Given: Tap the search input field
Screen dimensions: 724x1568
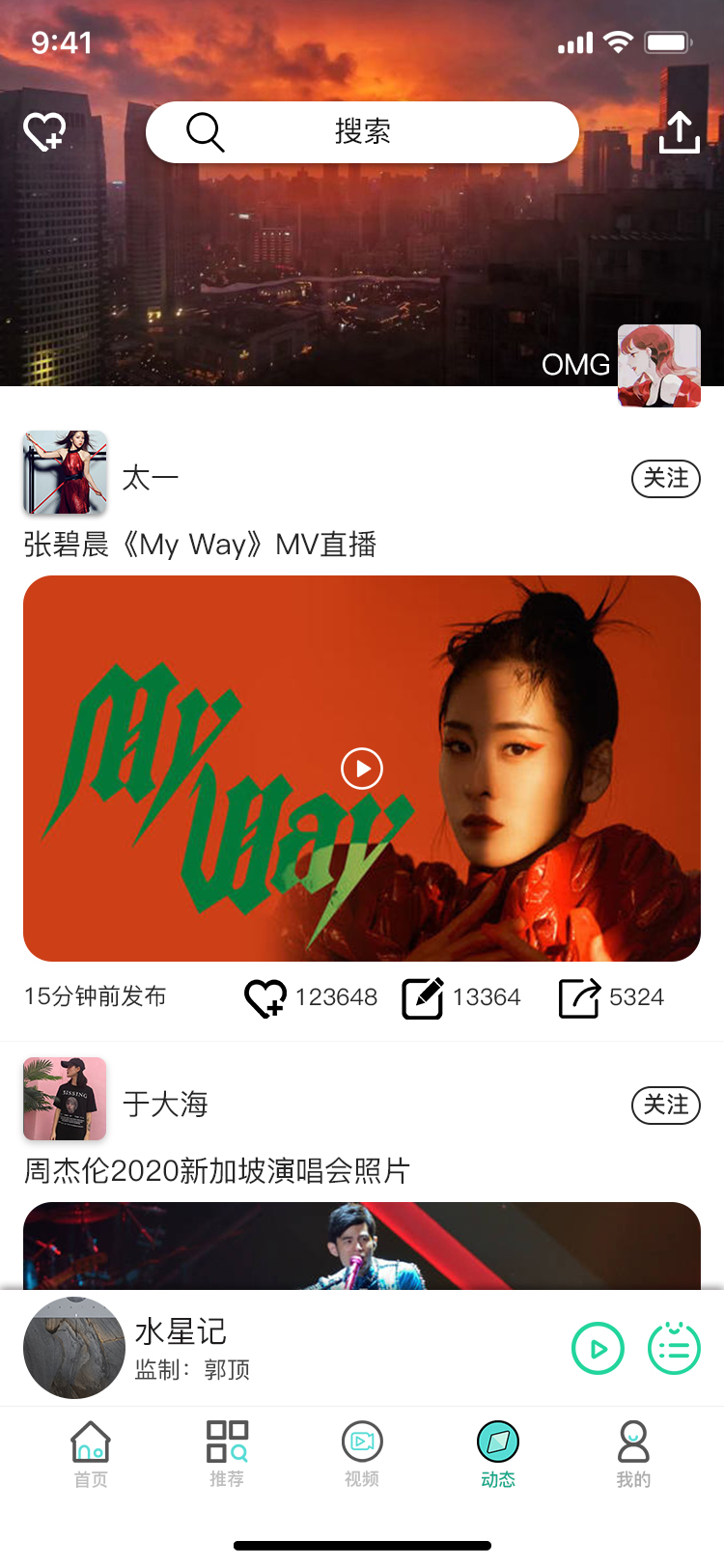Looking at the screenshot, I should tap(361, 132).
